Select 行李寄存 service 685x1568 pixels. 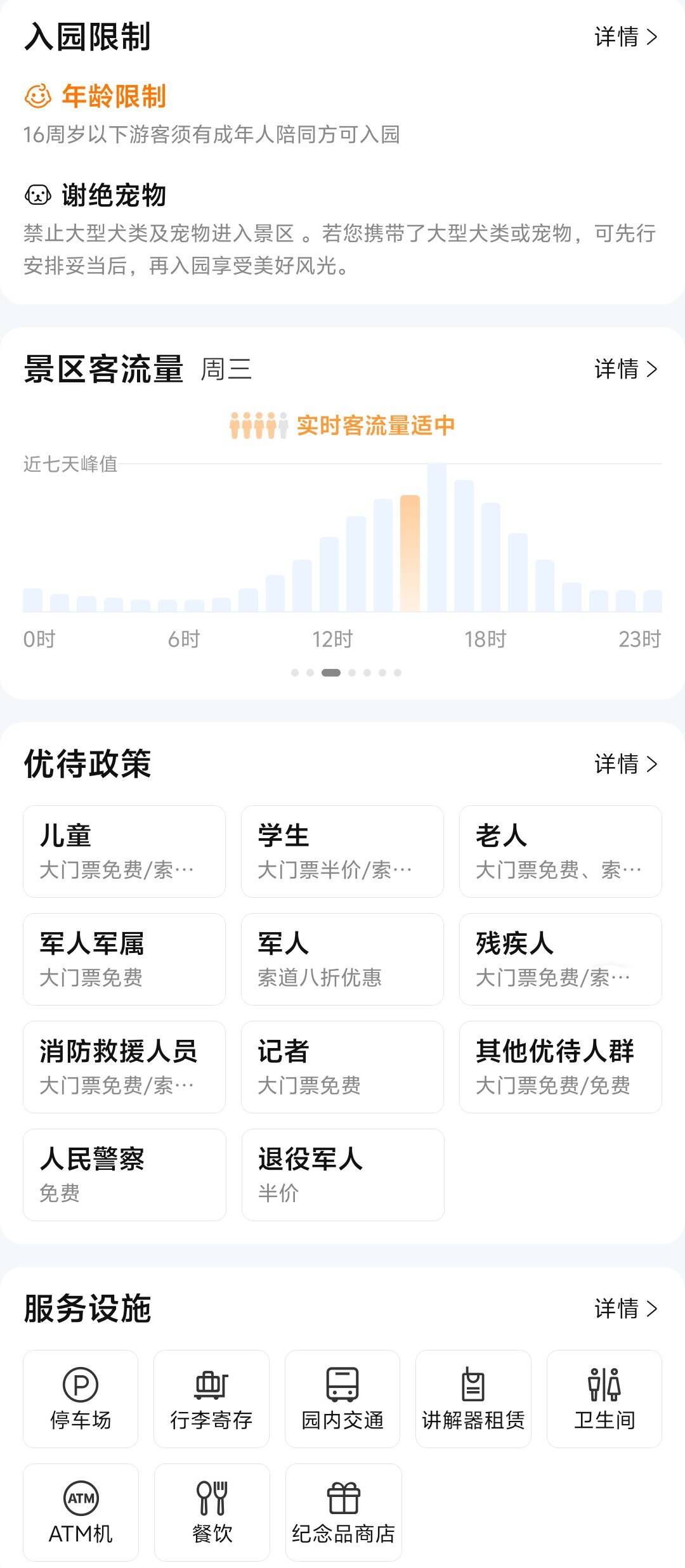(211, 1399)
